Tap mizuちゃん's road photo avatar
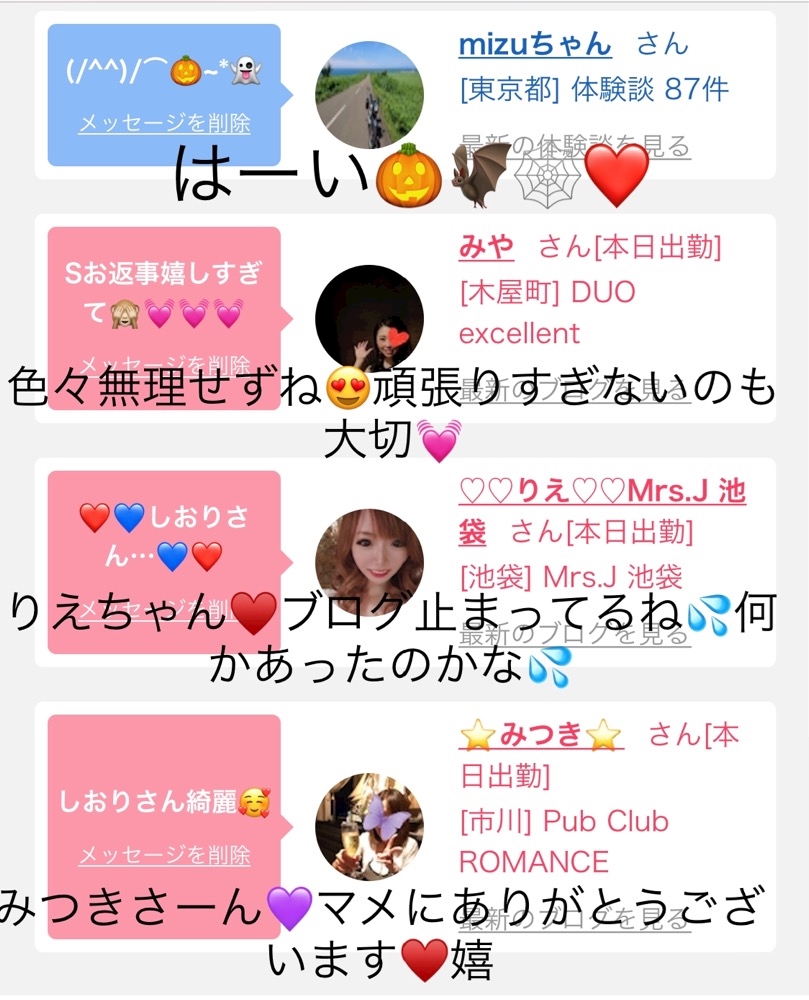The width and height of the screenshot is (809, 1000). pyautogui.click(x=369, y=95)
